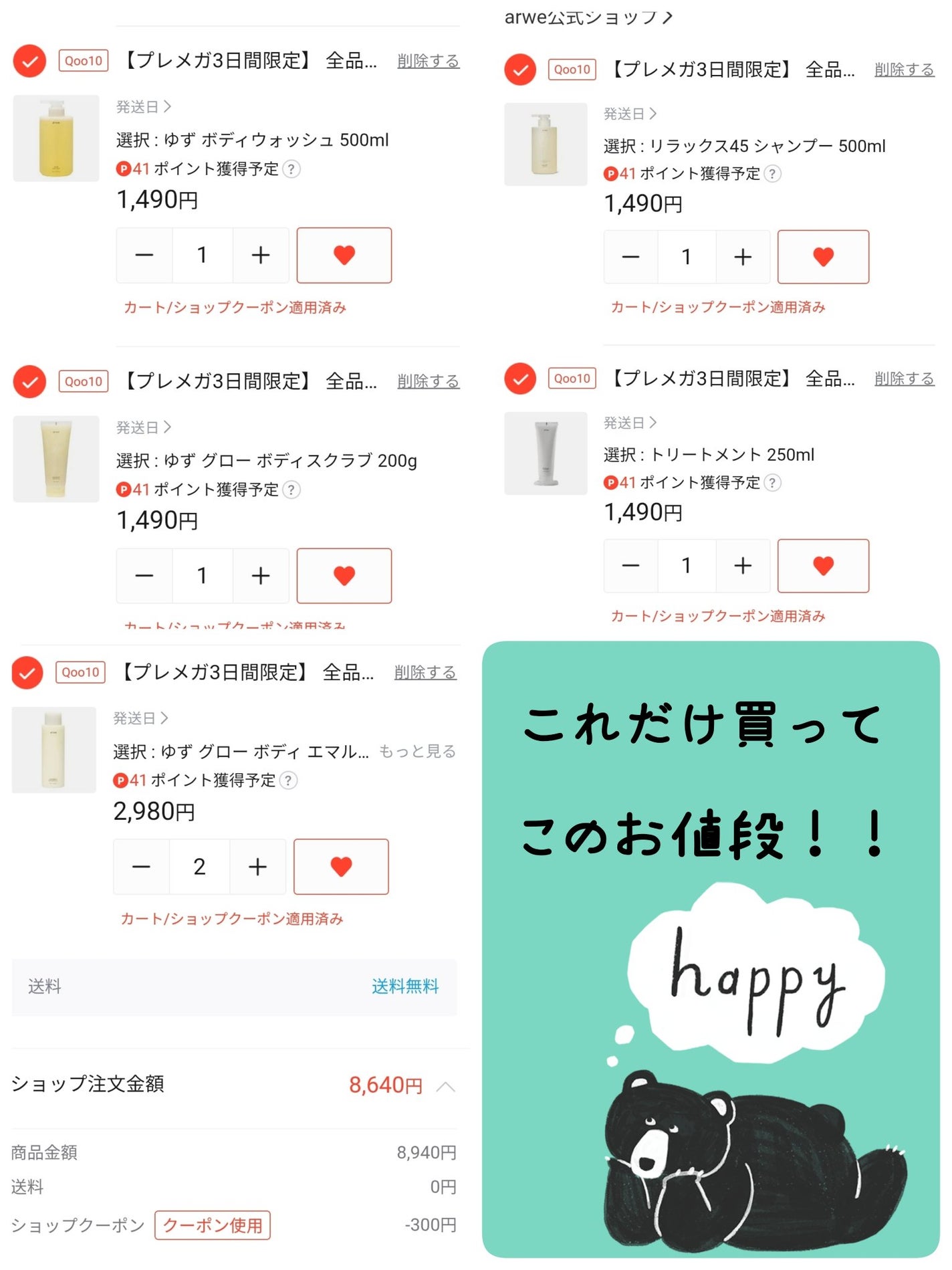Open the Qoo10 badge on the first item
Screen dimensions: 952x1270
pos(82,61)
